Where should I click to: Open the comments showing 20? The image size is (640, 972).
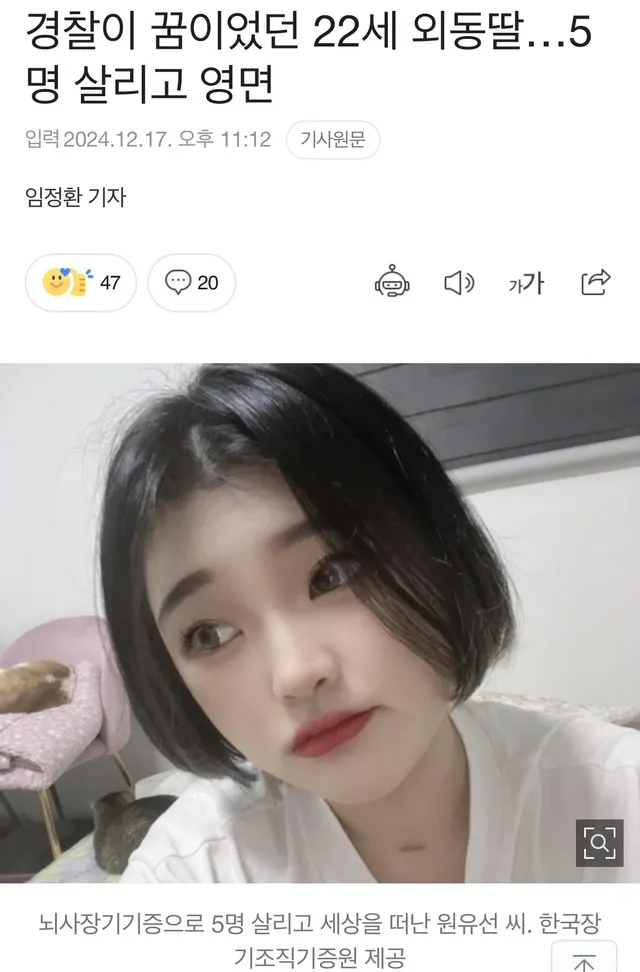(191, 282)
